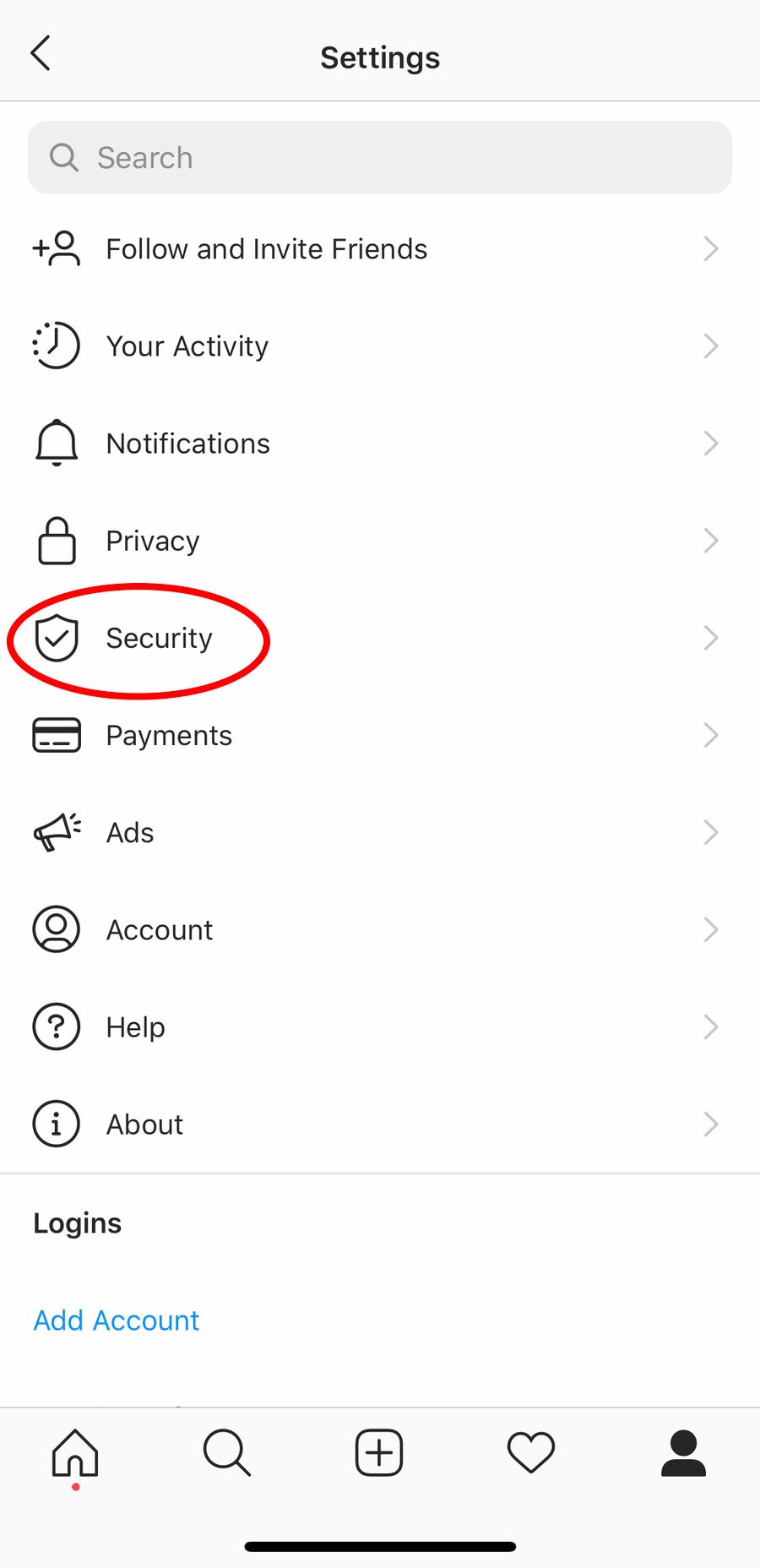
Task: Switch to the profile tab
Action: click(x=683, y=1453)
